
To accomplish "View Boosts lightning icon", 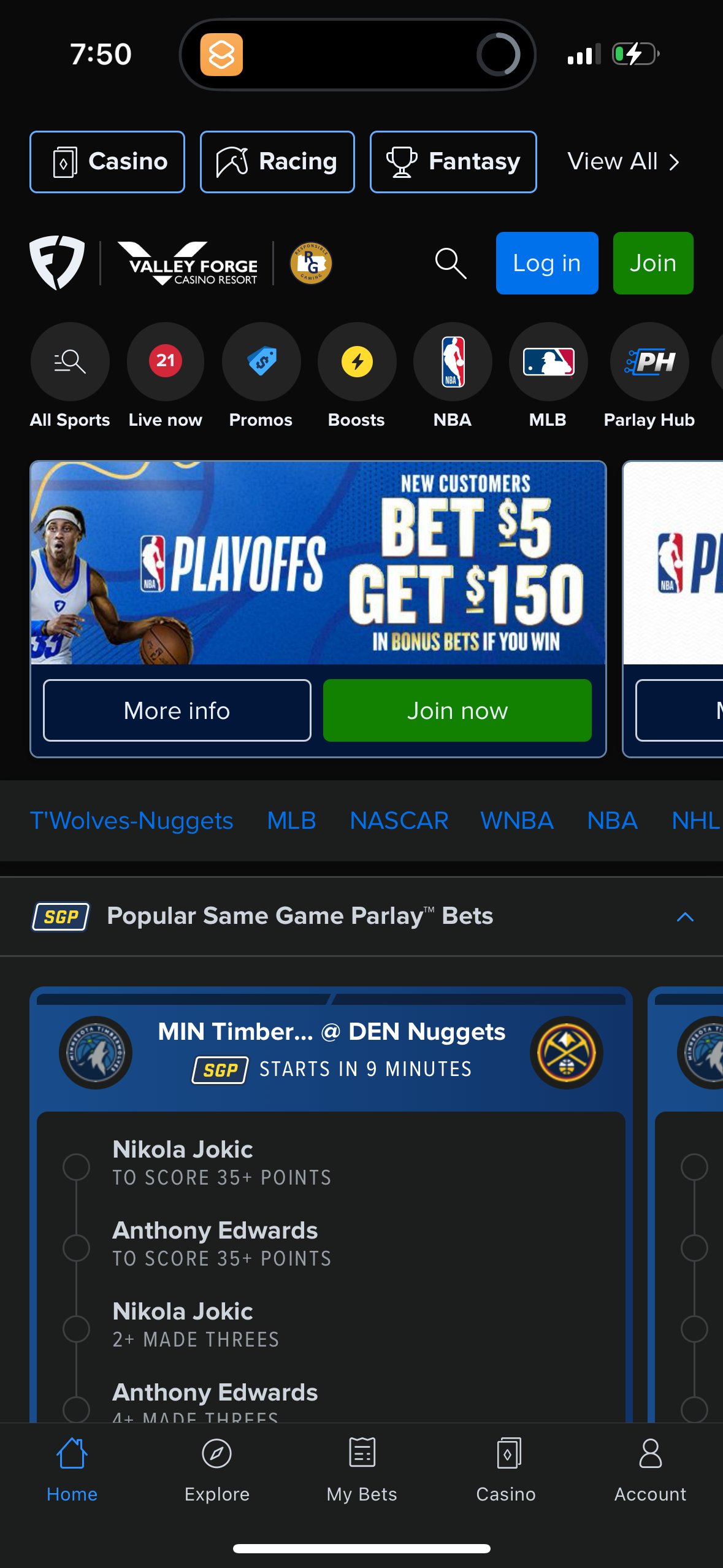I will pyautogui.click(x=357, y=362).
